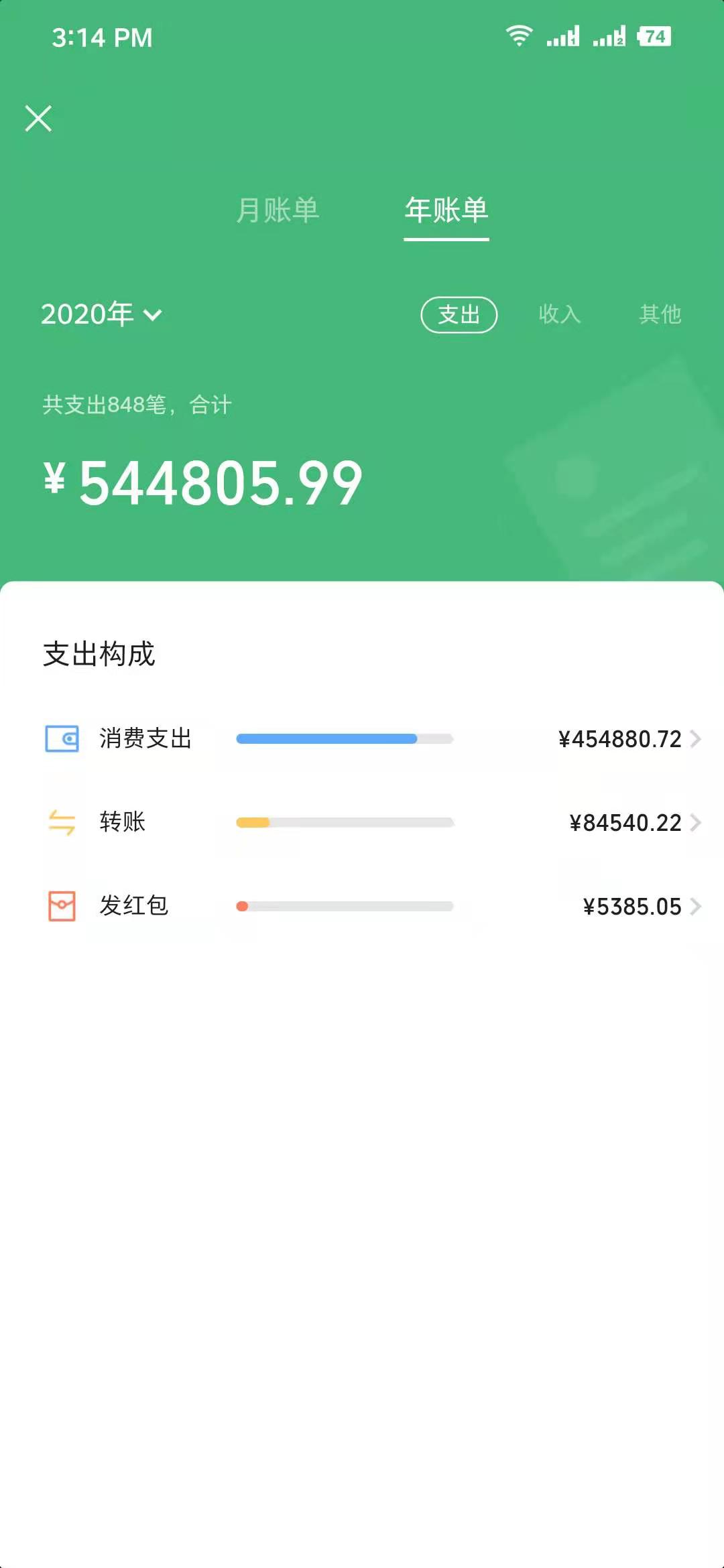Image resolution: width=724 pixels, height=1568 pixels.
Task: Select the 年账单 tab
Action: click(x=446, y=210)
